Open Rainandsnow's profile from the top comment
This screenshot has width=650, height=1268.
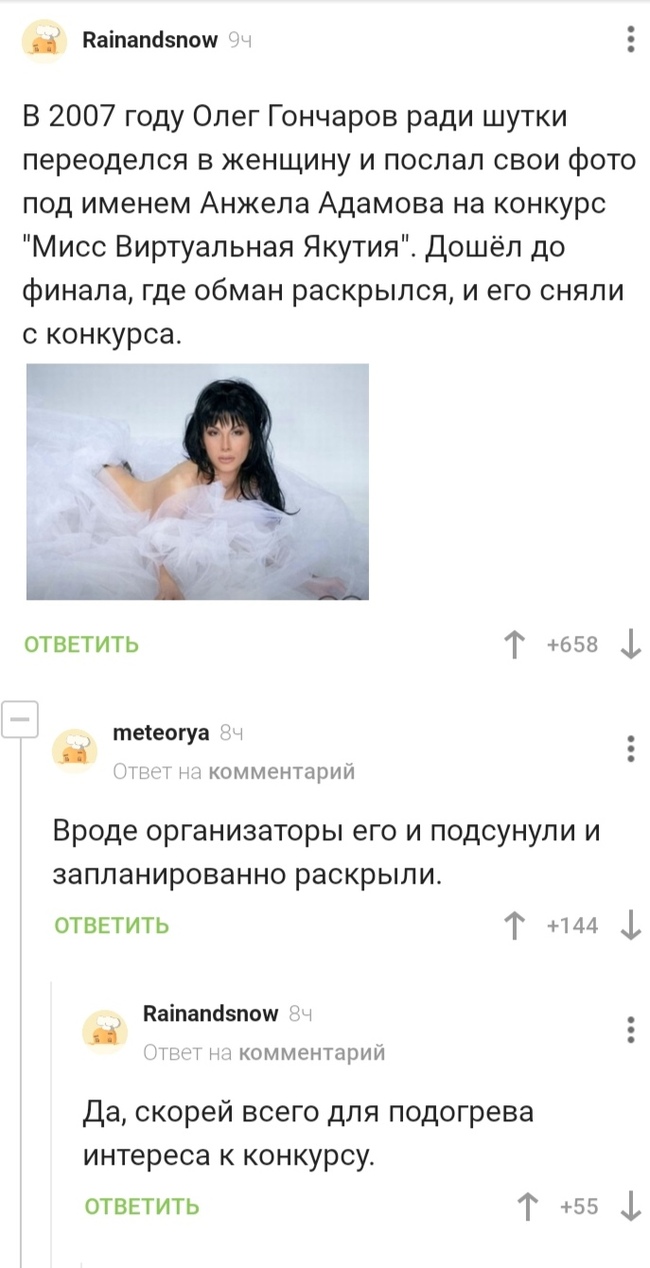[149, 41]
